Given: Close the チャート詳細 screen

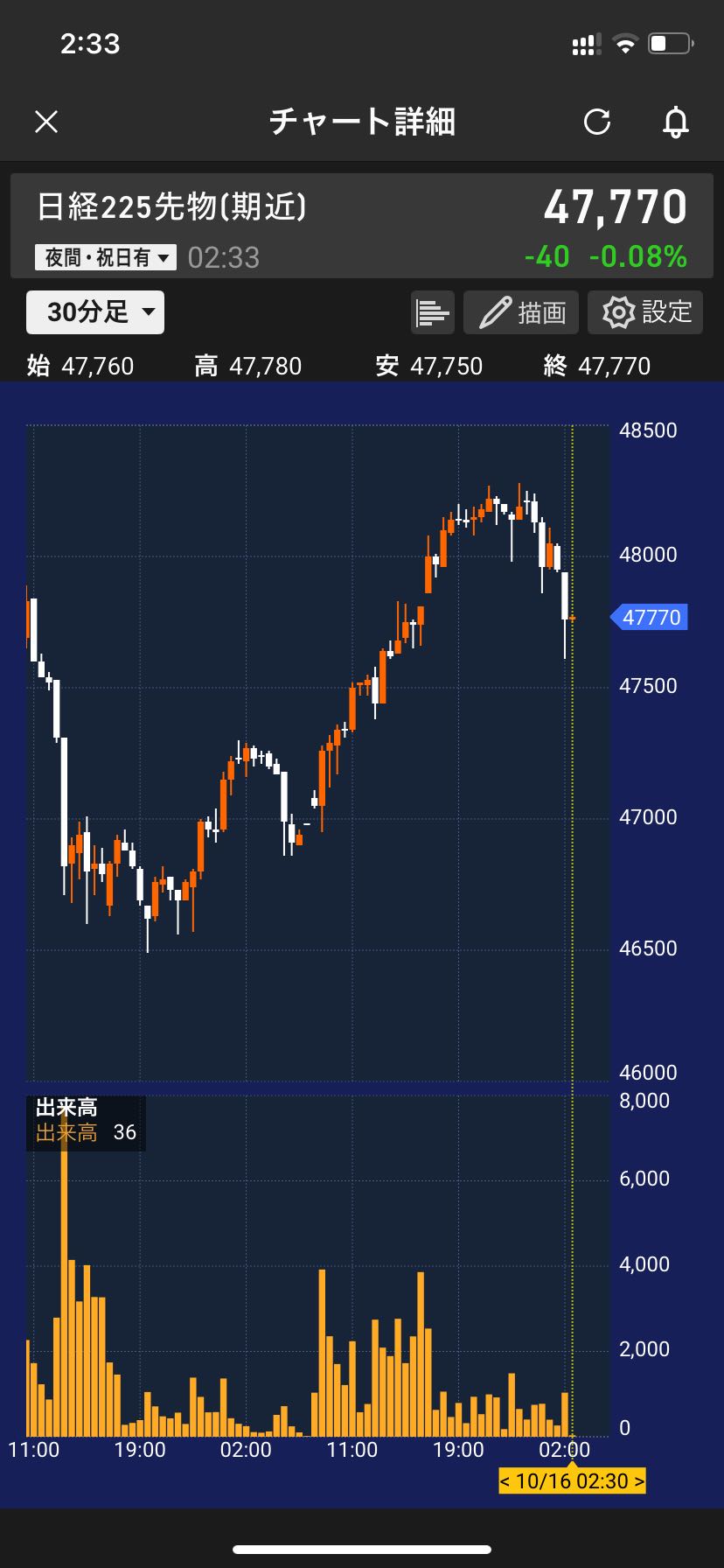Looking at the screenshot, I should tap(46, 122).
